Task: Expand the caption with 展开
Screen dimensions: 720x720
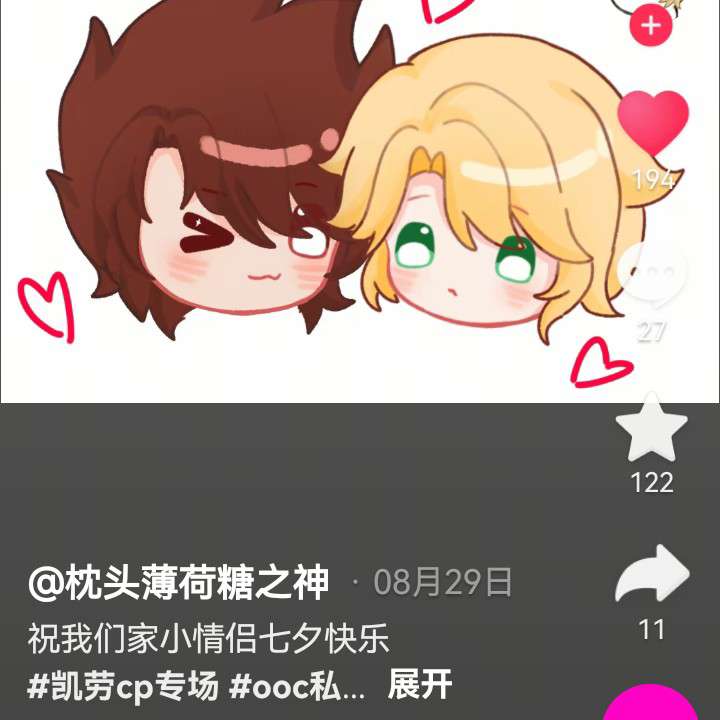Action: coord(420,686)
